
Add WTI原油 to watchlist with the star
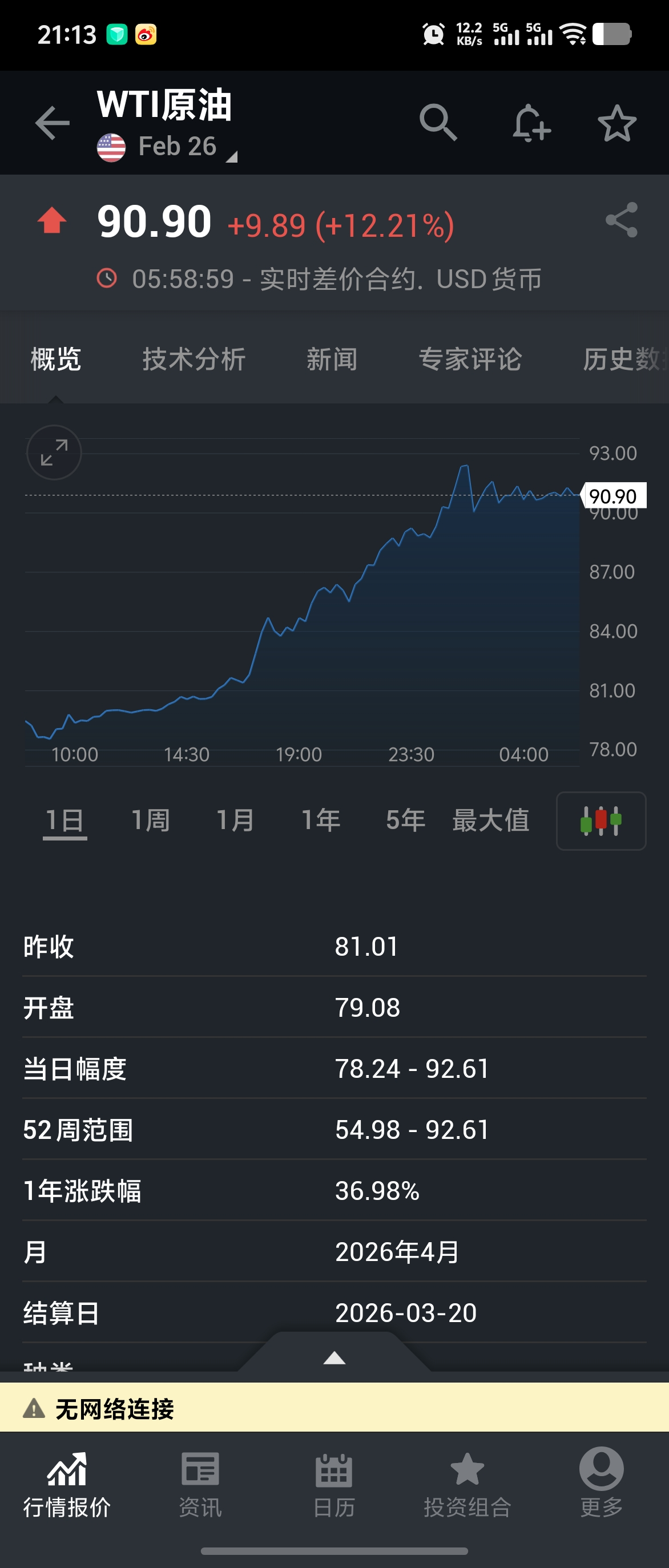pos(616,124)
